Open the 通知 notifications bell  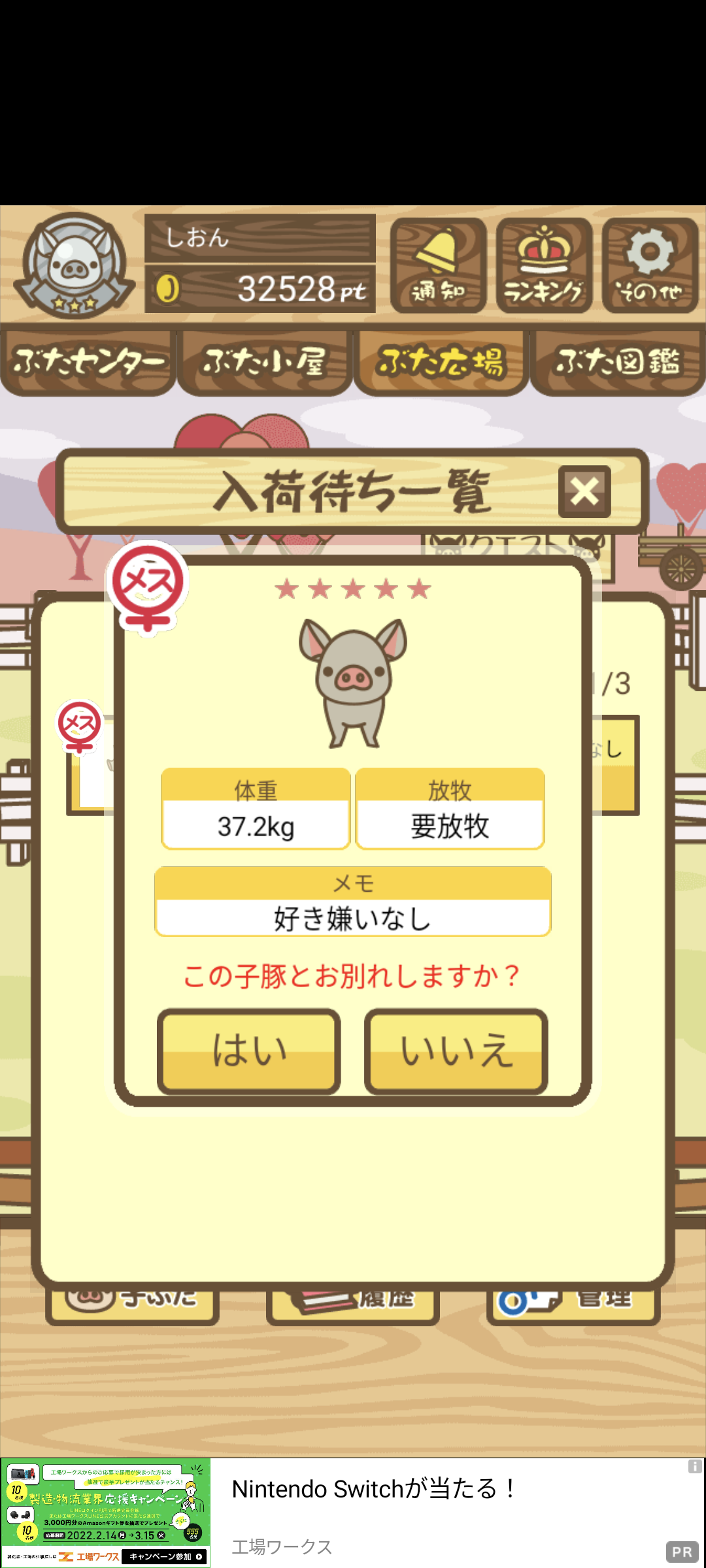point(438,265)
